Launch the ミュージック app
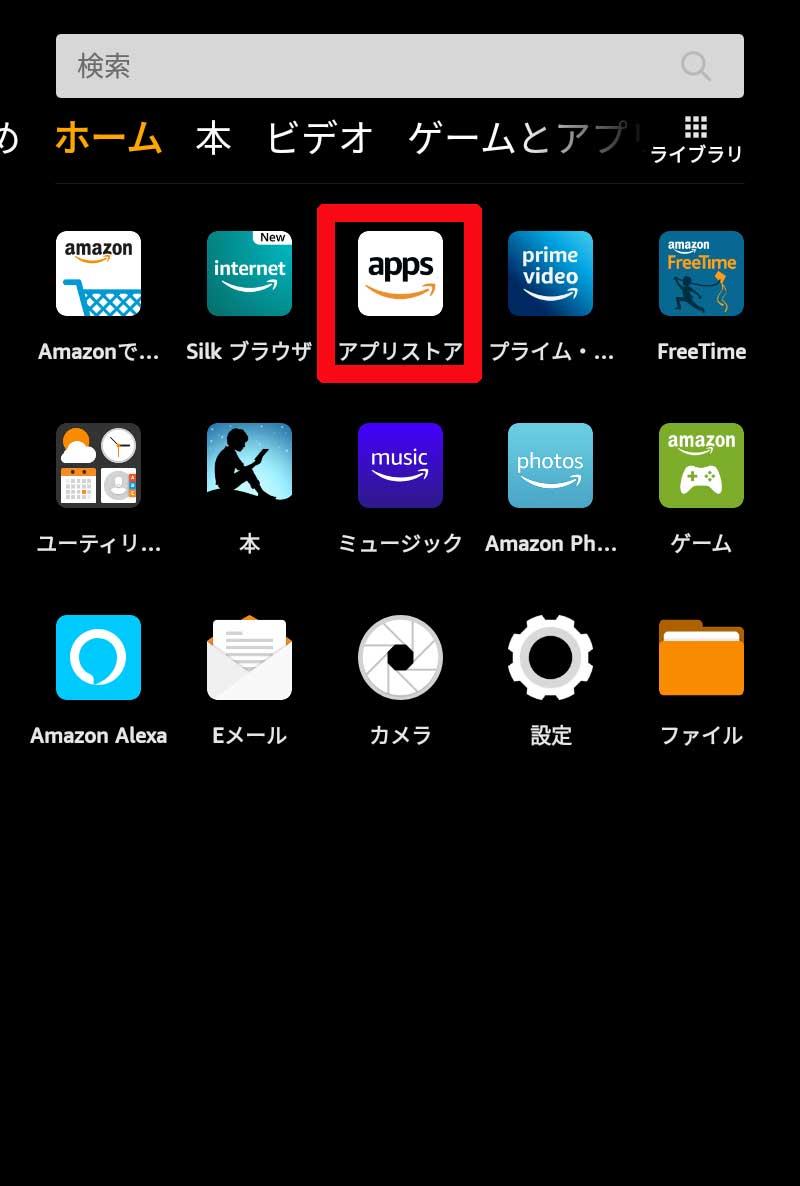800x1186 pixels. click(400, 466)
